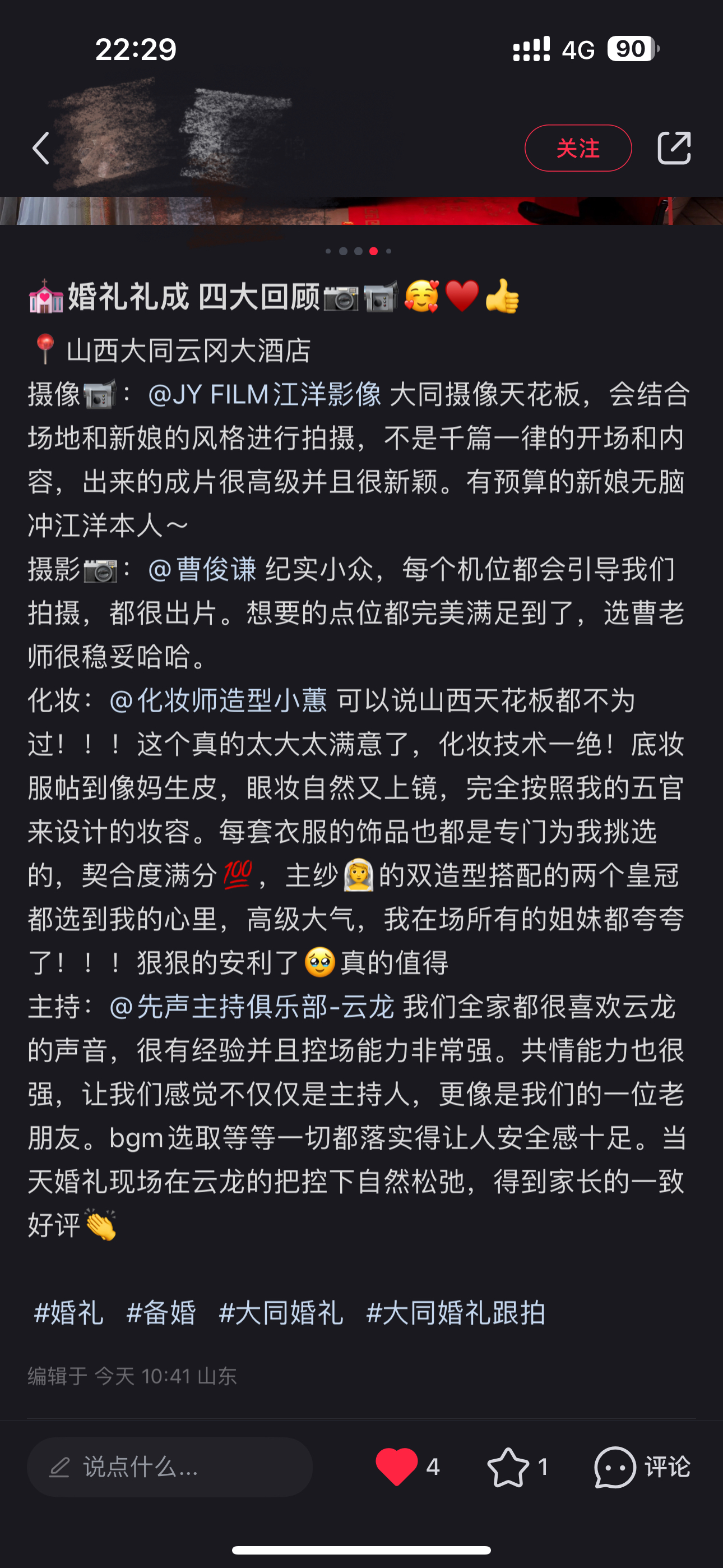Open @JY FILM江洋影像 profile mention
Screen dimensions: 723x1568
click(264, 394)
